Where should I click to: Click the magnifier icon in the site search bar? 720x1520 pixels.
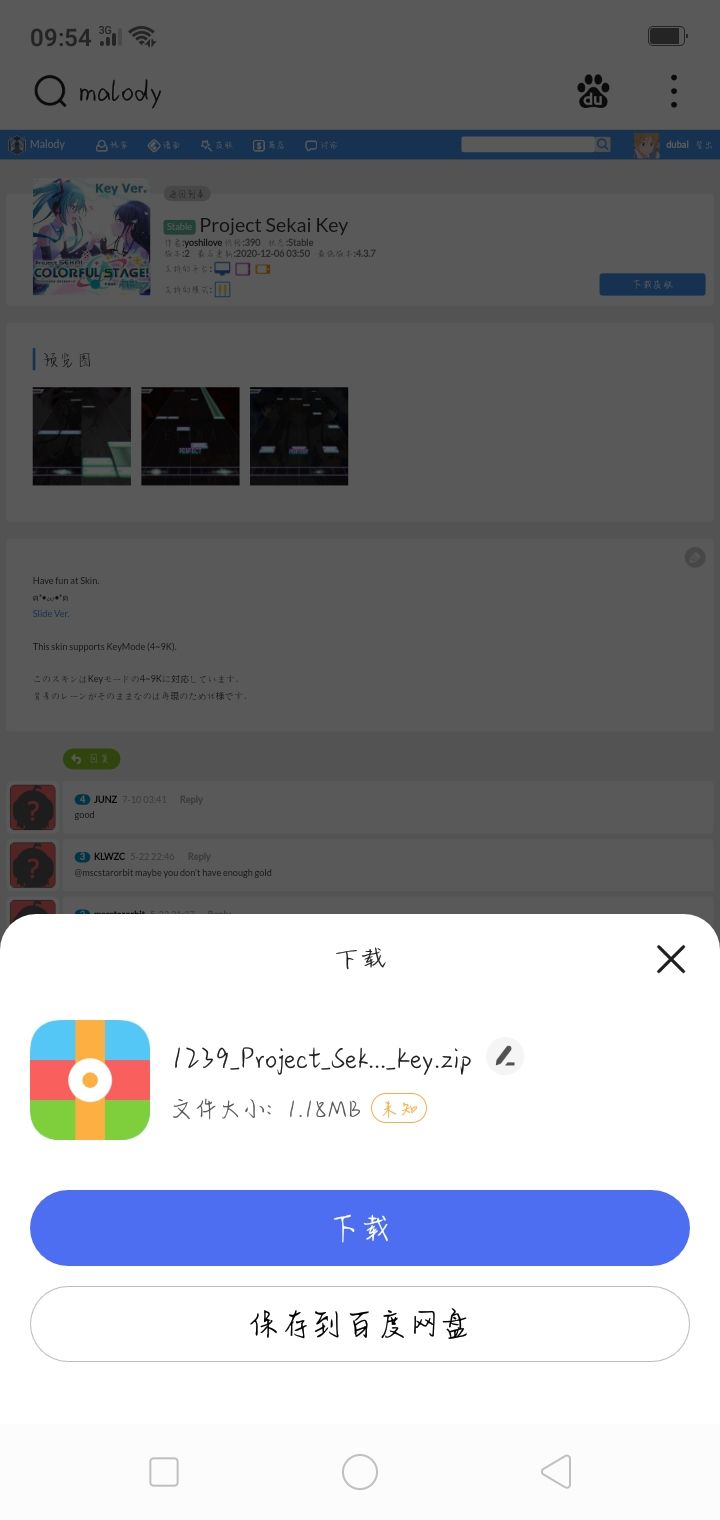coord(602,144)
